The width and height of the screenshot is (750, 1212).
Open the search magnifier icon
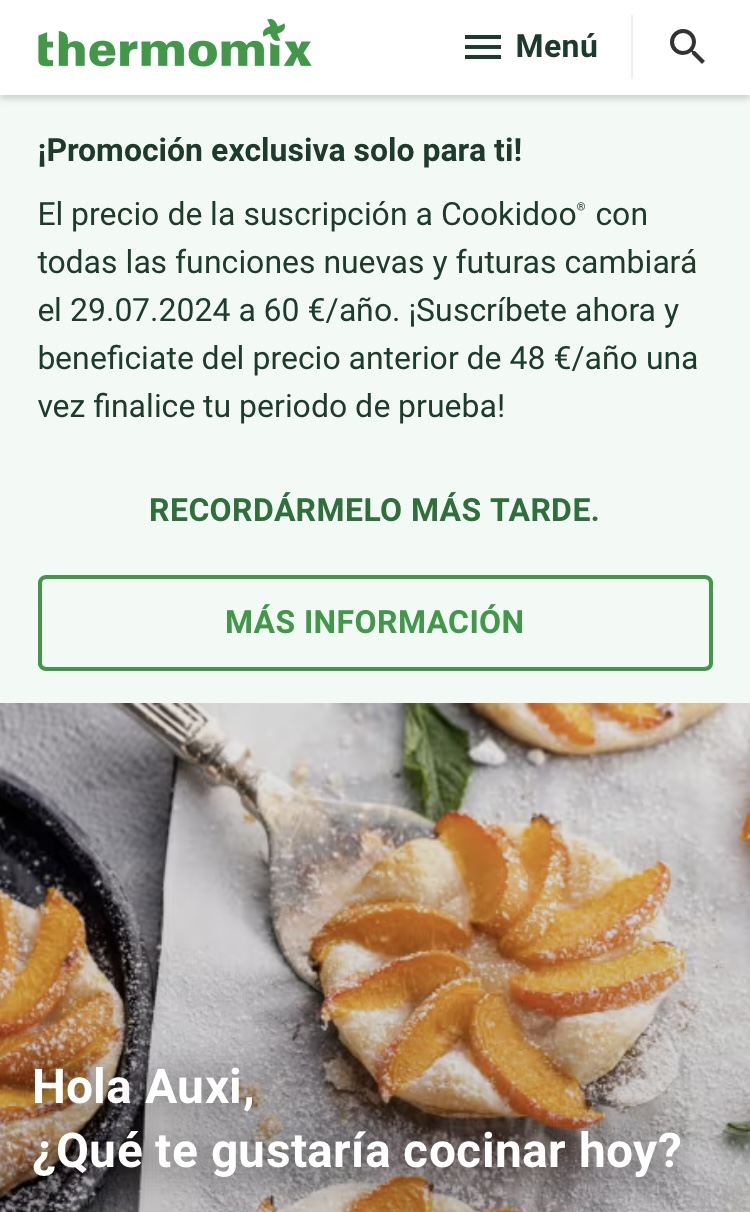click(x=687, y=47)
